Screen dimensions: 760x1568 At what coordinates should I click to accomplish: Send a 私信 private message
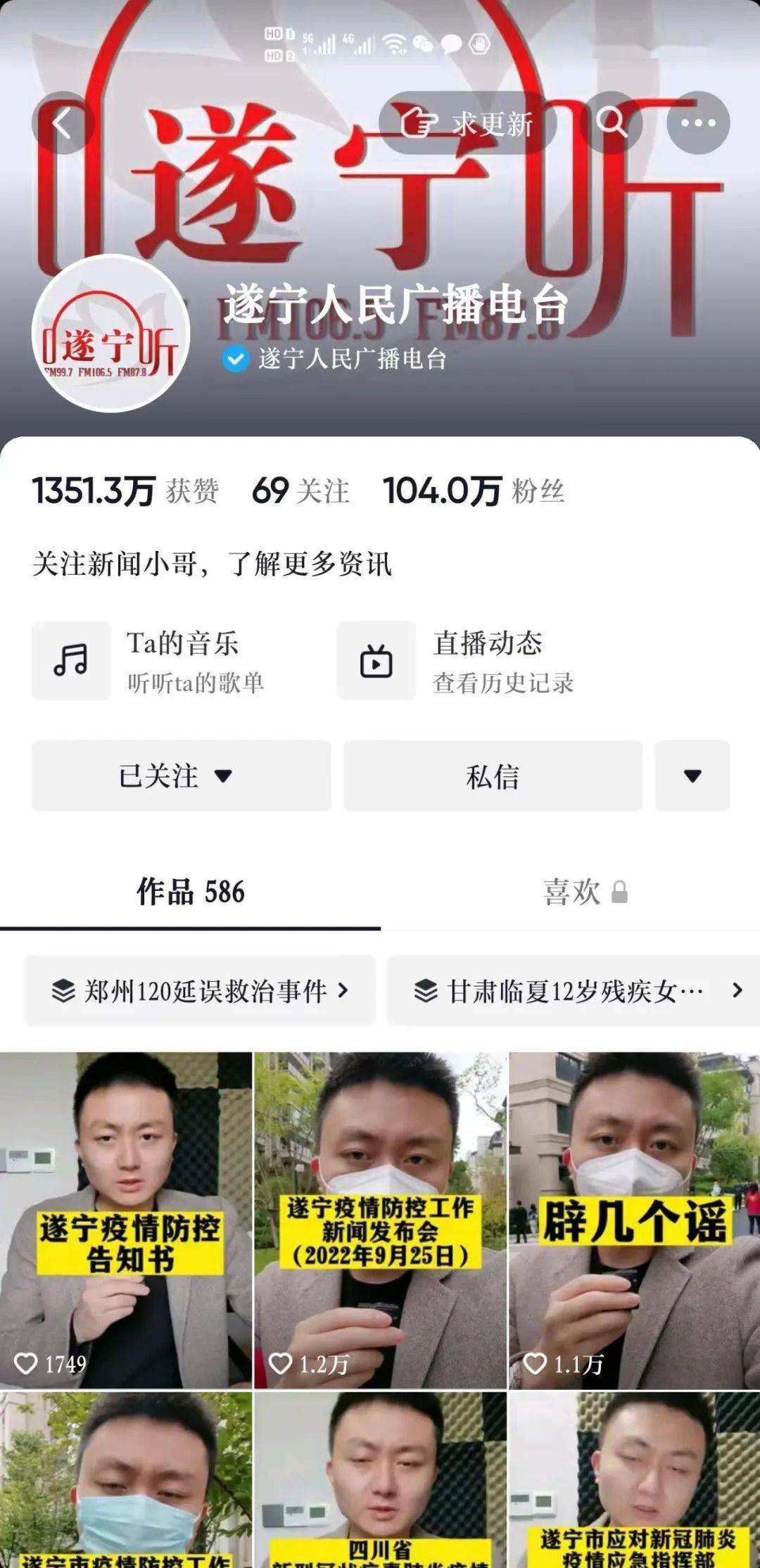click(493, 776)
